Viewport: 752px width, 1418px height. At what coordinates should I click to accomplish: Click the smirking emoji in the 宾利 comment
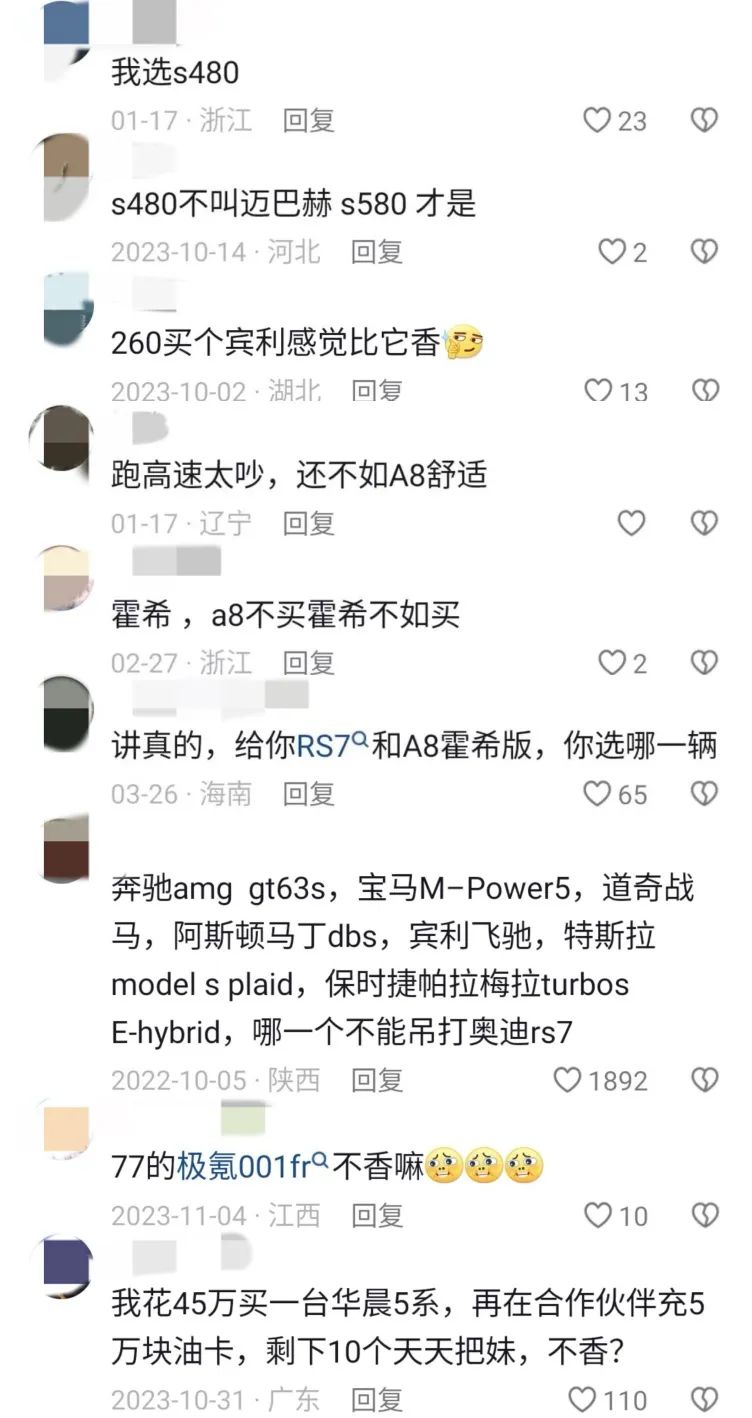click(x=463, y=342)
